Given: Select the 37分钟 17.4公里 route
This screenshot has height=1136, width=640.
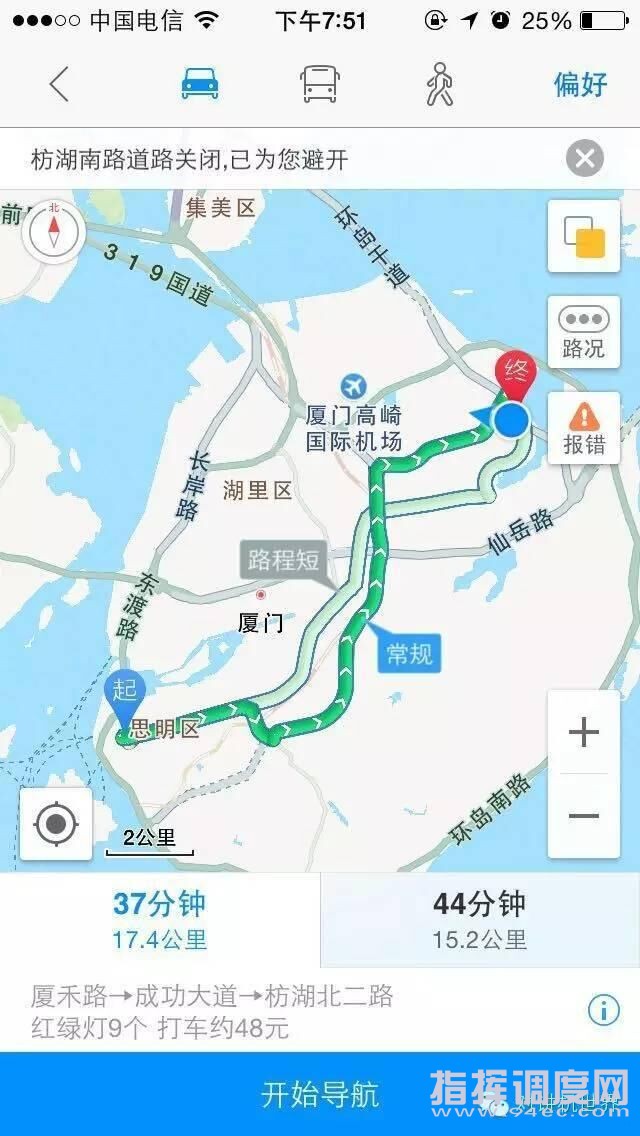Looking at the screenshot, I should (160, 920).
